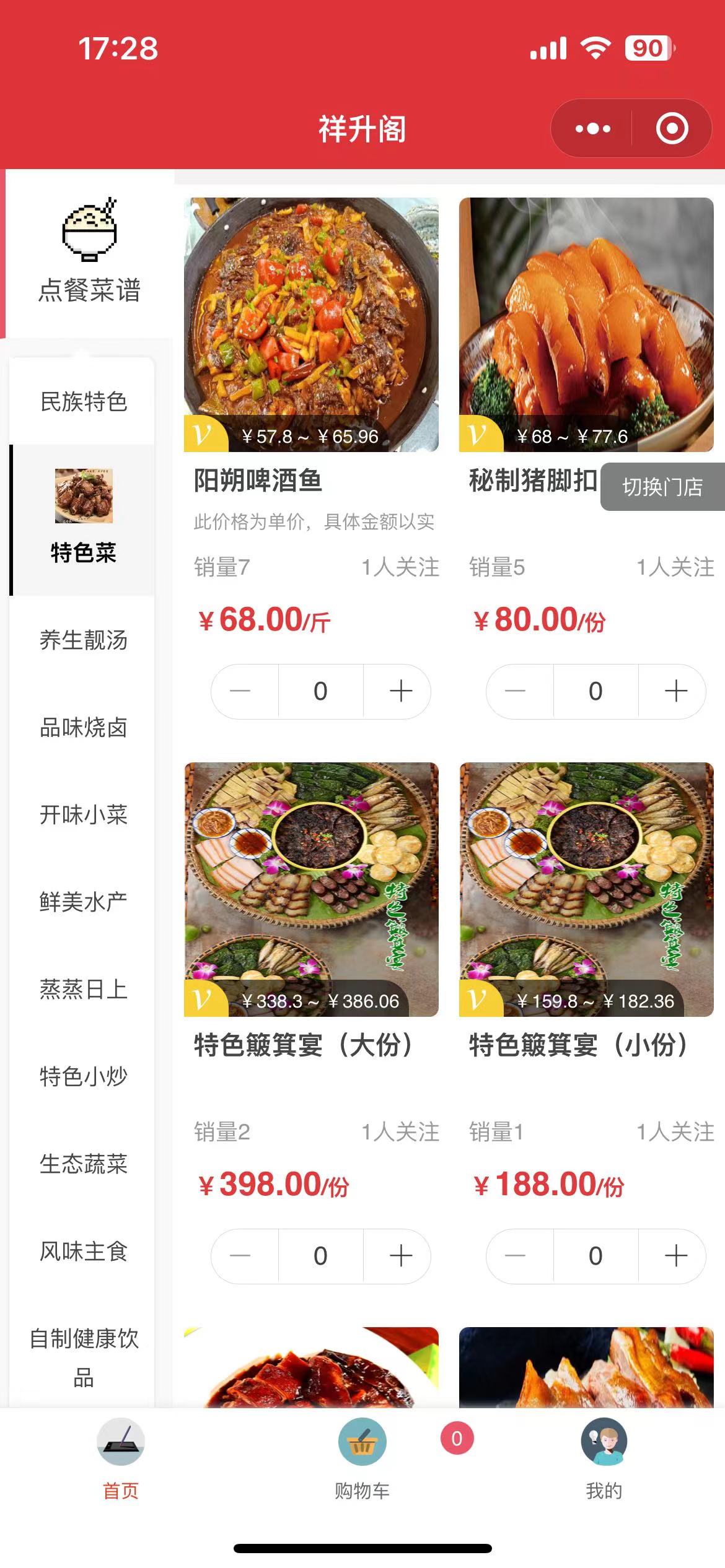Increase quantity of 秘制猪脚扣
Screen dimensions: 725x1568
click(675, 691)
